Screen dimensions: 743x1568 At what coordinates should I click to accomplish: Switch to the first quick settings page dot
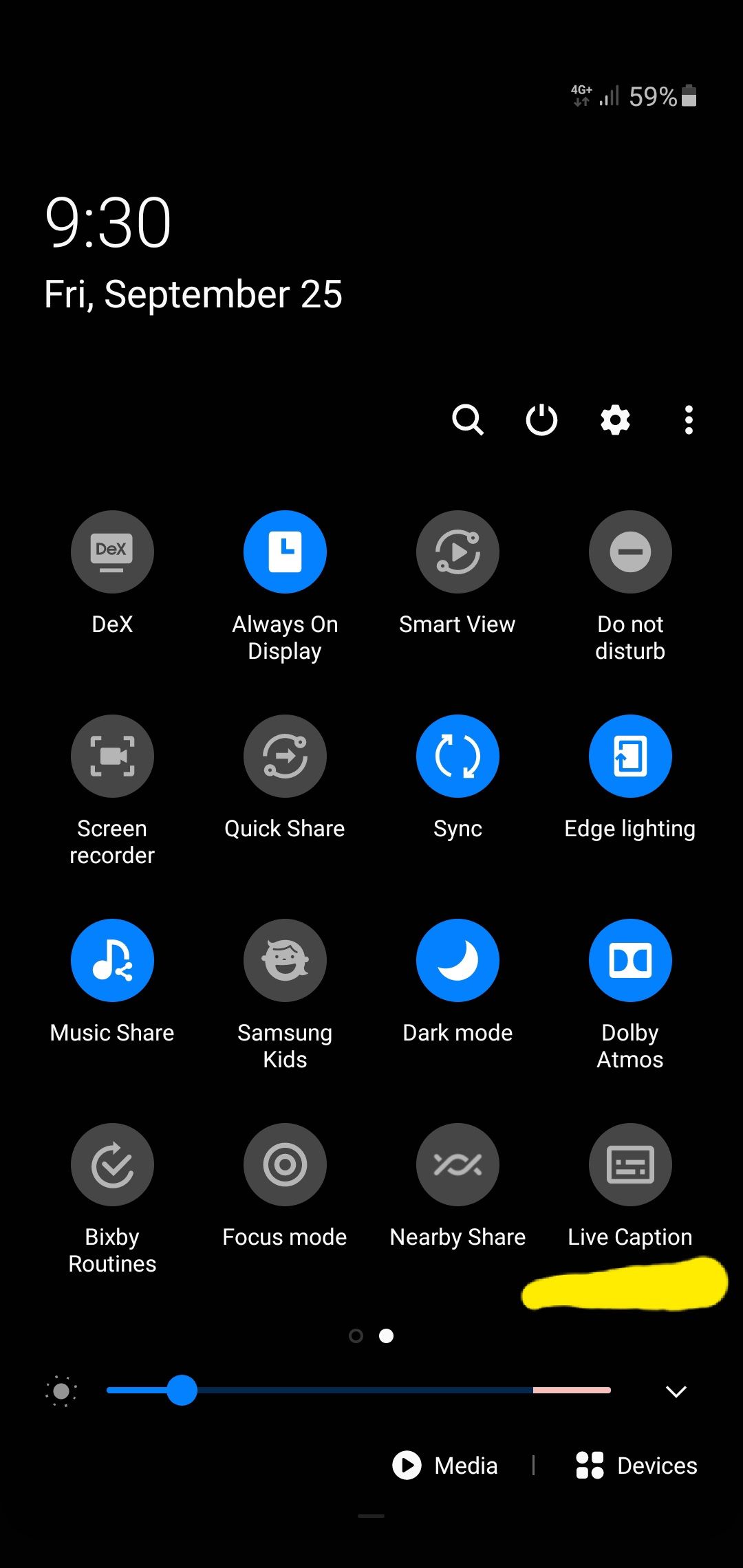tap(357, 1336)
